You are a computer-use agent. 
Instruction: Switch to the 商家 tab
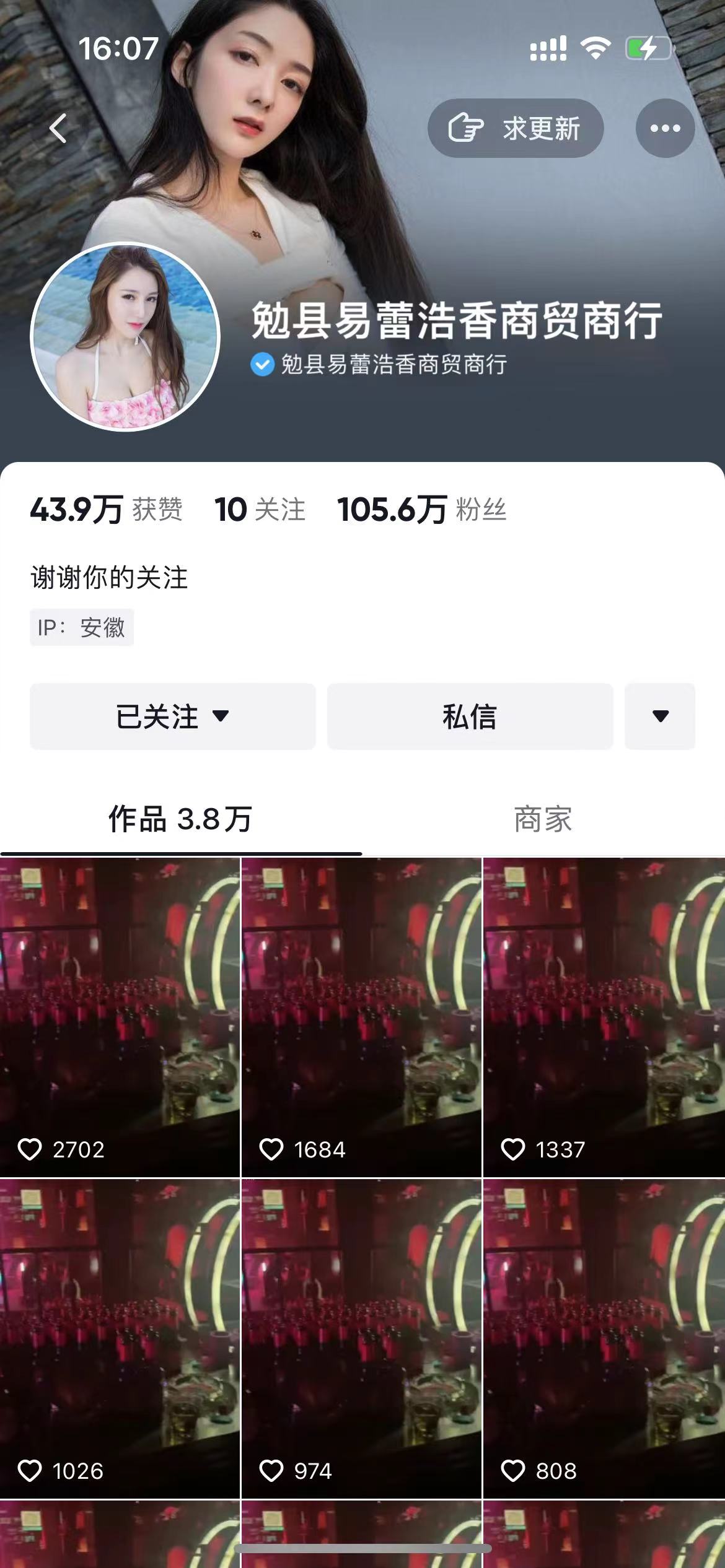pos(543,819)
